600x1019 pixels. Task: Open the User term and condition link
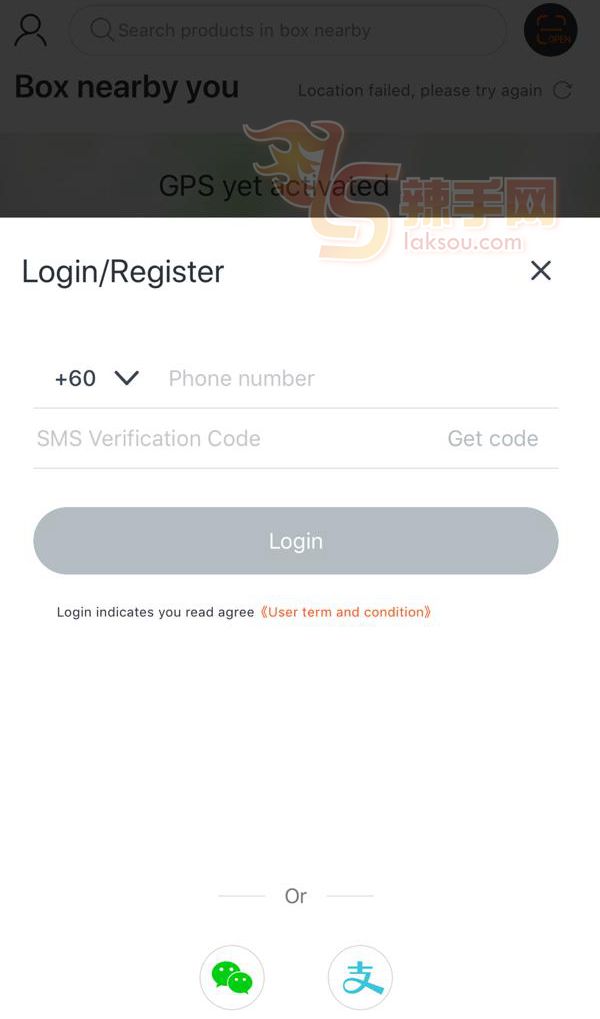[346, 612]
